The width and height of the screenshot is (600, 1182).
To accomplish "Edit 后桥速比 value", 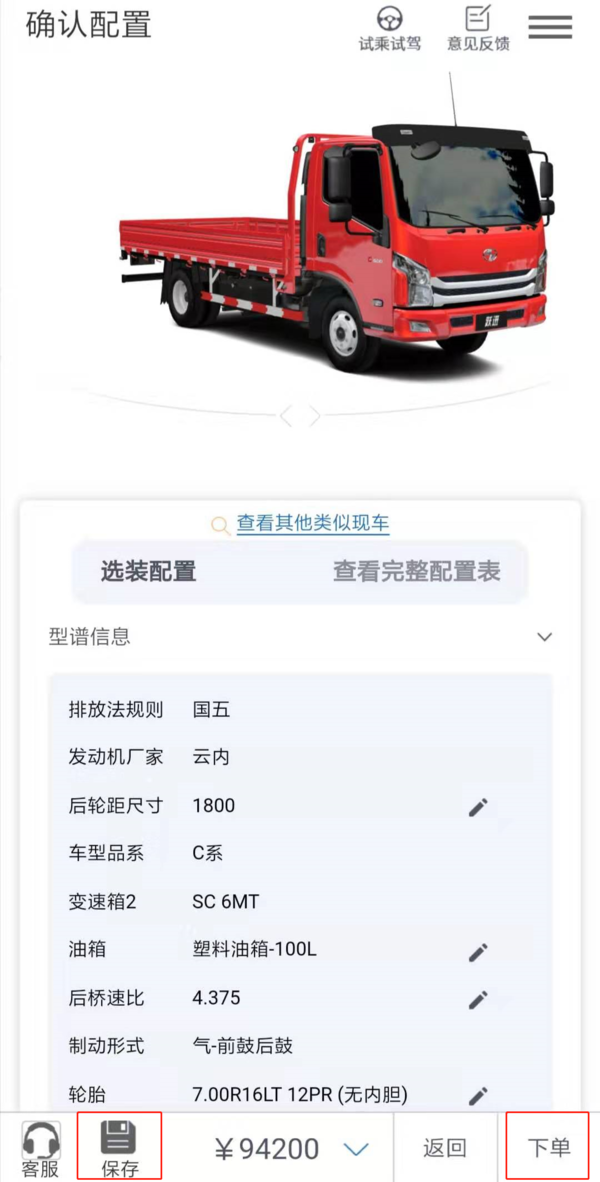I will point(478,1000).
